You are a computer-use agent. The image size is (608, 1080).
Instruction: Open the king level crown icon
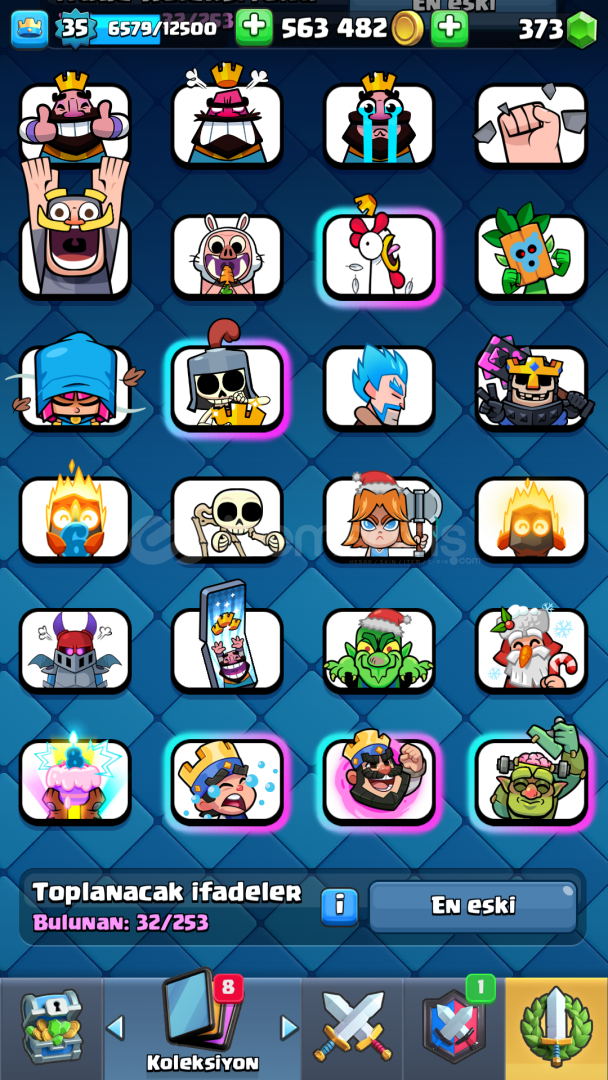tap(30, 28)
